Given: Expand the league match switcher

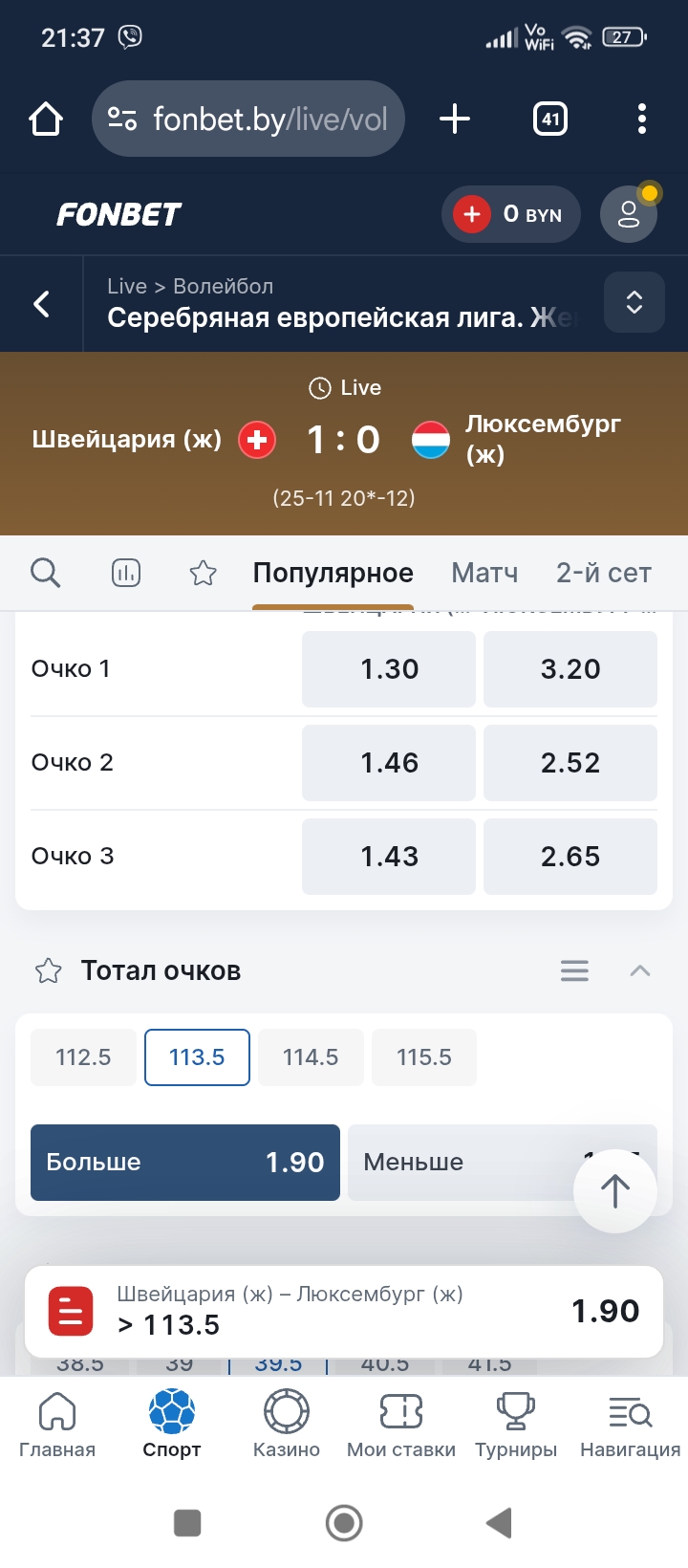Looking at the screenshot, I should tap(634, 302).
